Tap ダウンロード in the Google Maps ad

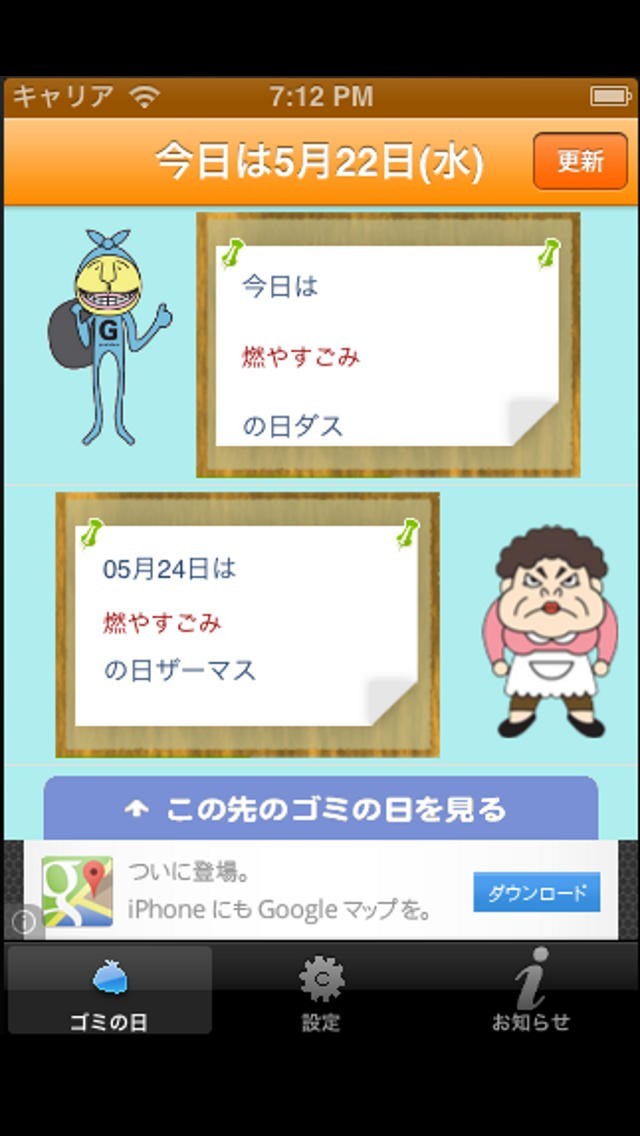point(537,892)
